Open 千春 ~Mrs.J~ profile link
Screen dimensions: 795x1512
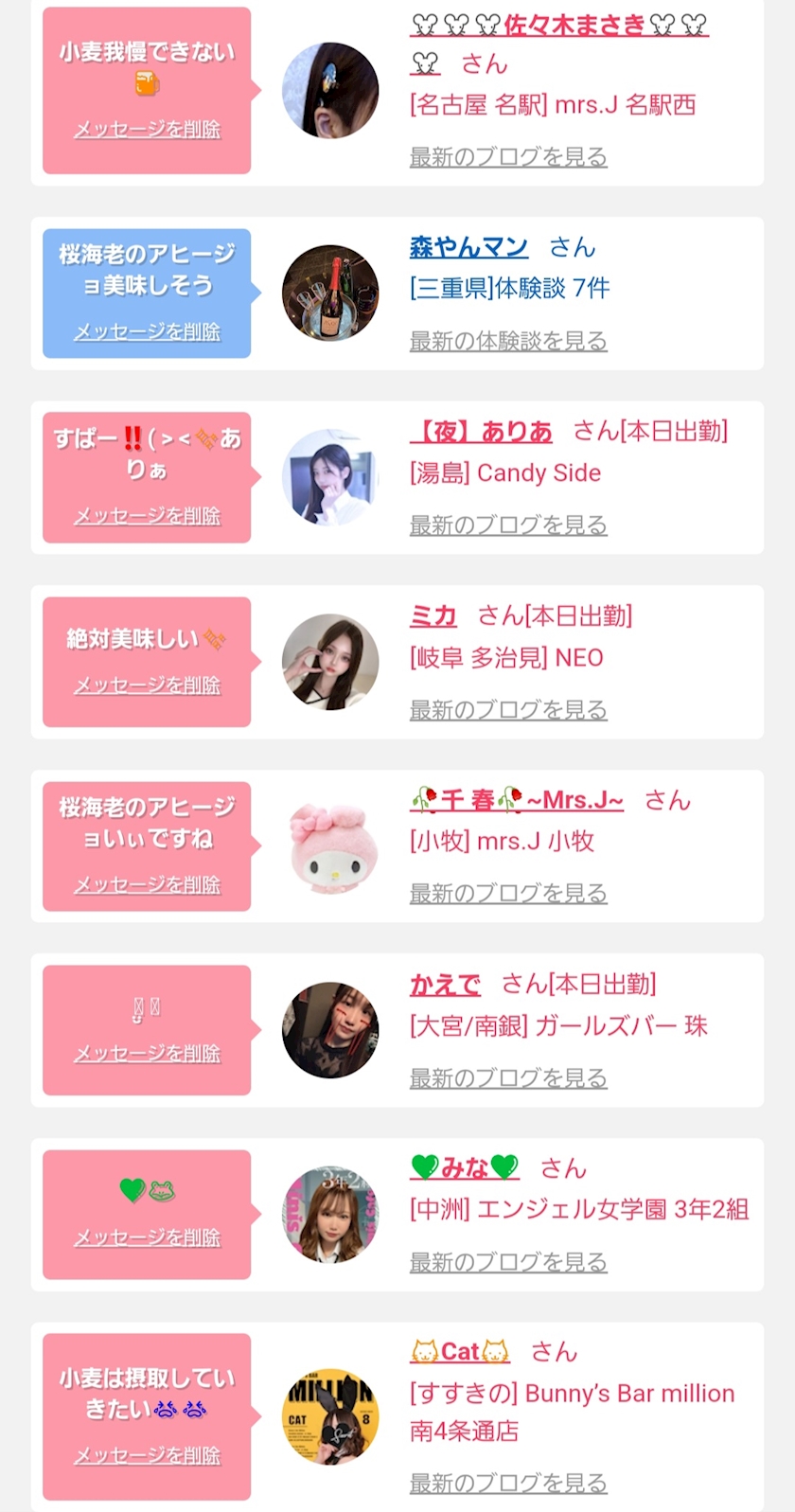[x=517, y=800]
